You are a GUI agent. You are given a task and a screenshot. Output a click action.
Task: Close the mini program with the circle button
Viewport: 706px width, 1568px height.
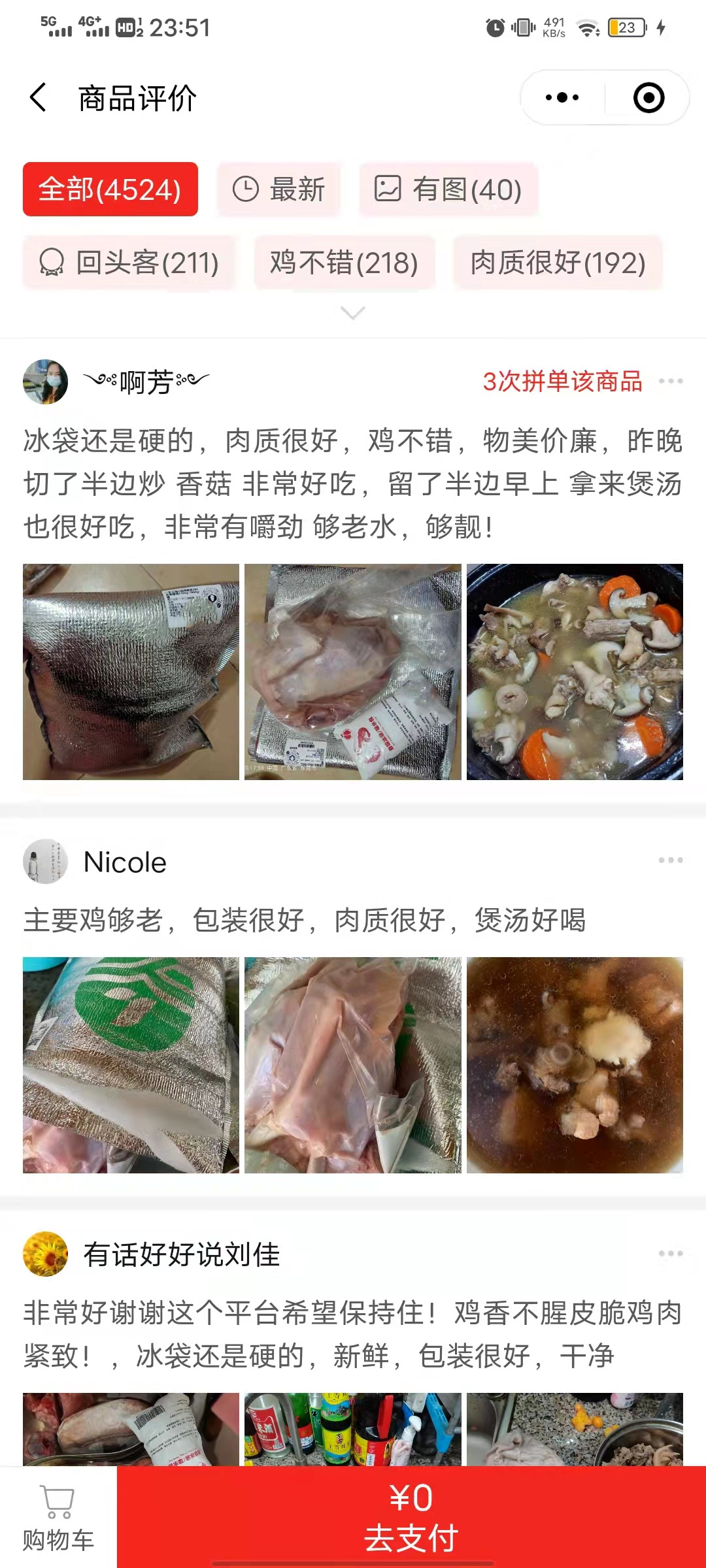click(648, 98)
